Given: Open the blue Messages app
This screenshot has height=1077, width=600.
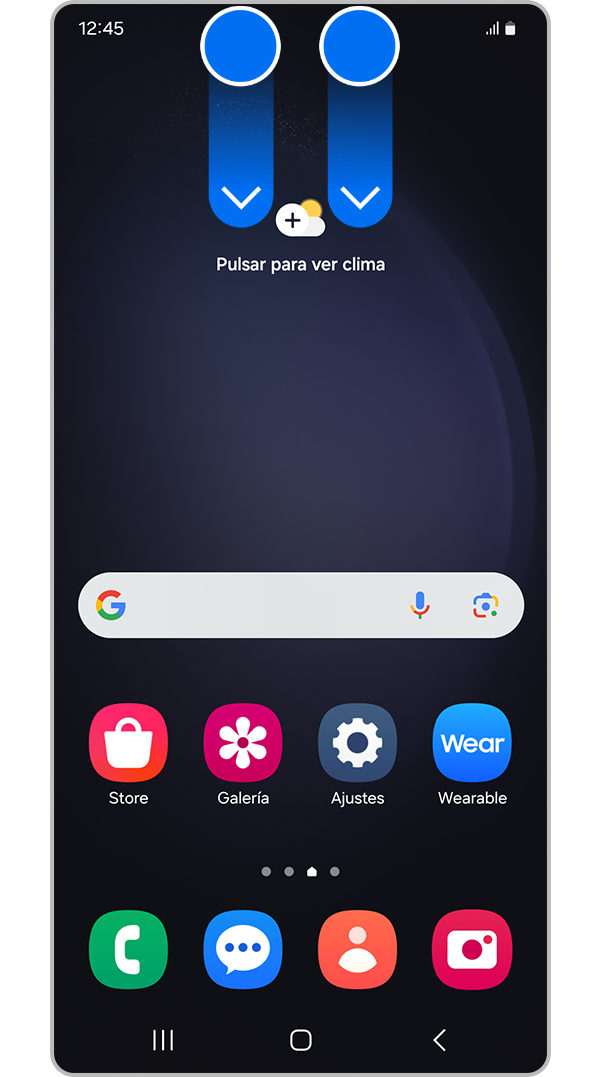Looking at the screenshot, I should [243, 950].
